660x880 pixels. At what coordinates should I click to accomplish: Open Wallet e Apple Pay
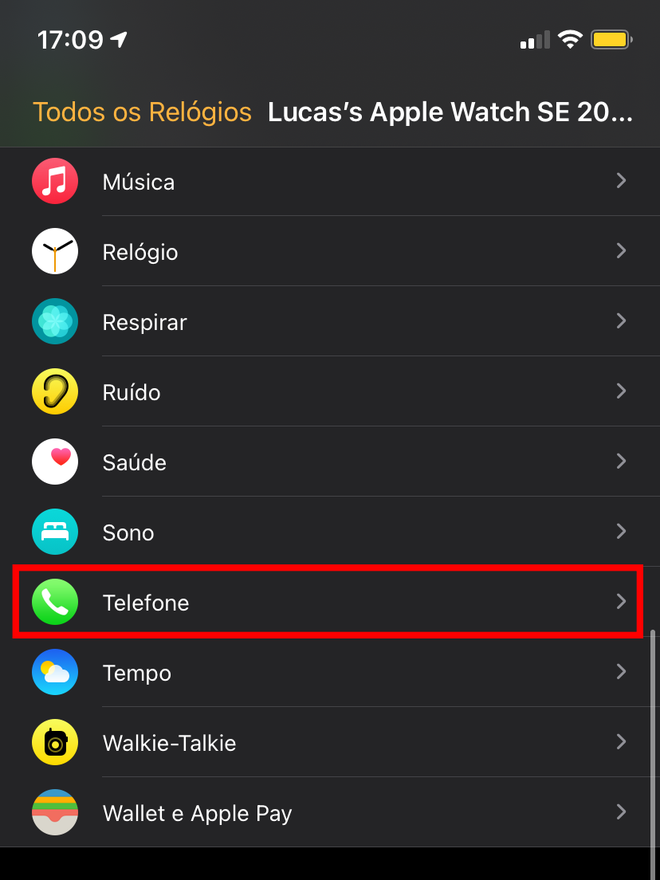(330, 812)
